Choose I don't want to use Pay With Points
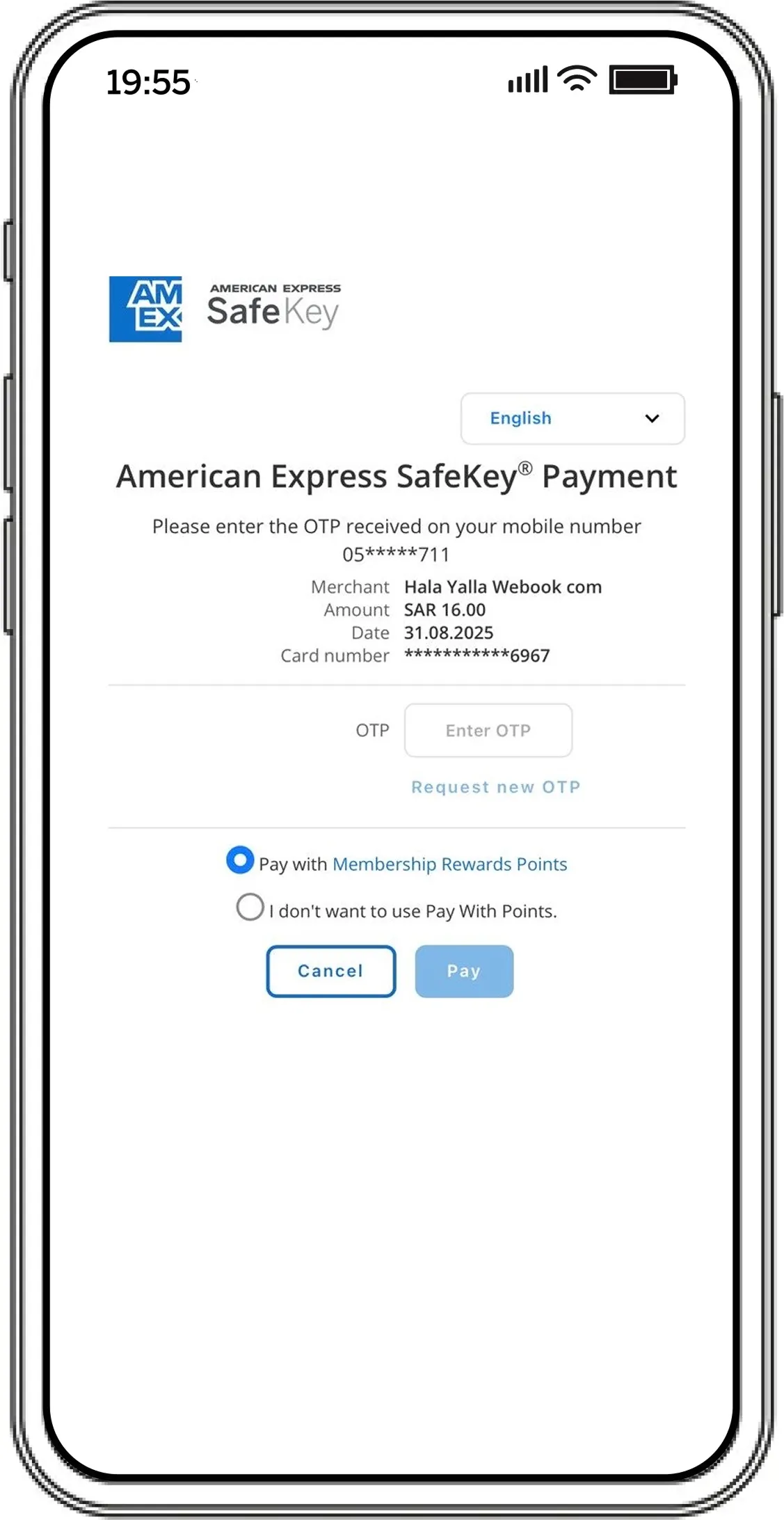 coord(250,908)
